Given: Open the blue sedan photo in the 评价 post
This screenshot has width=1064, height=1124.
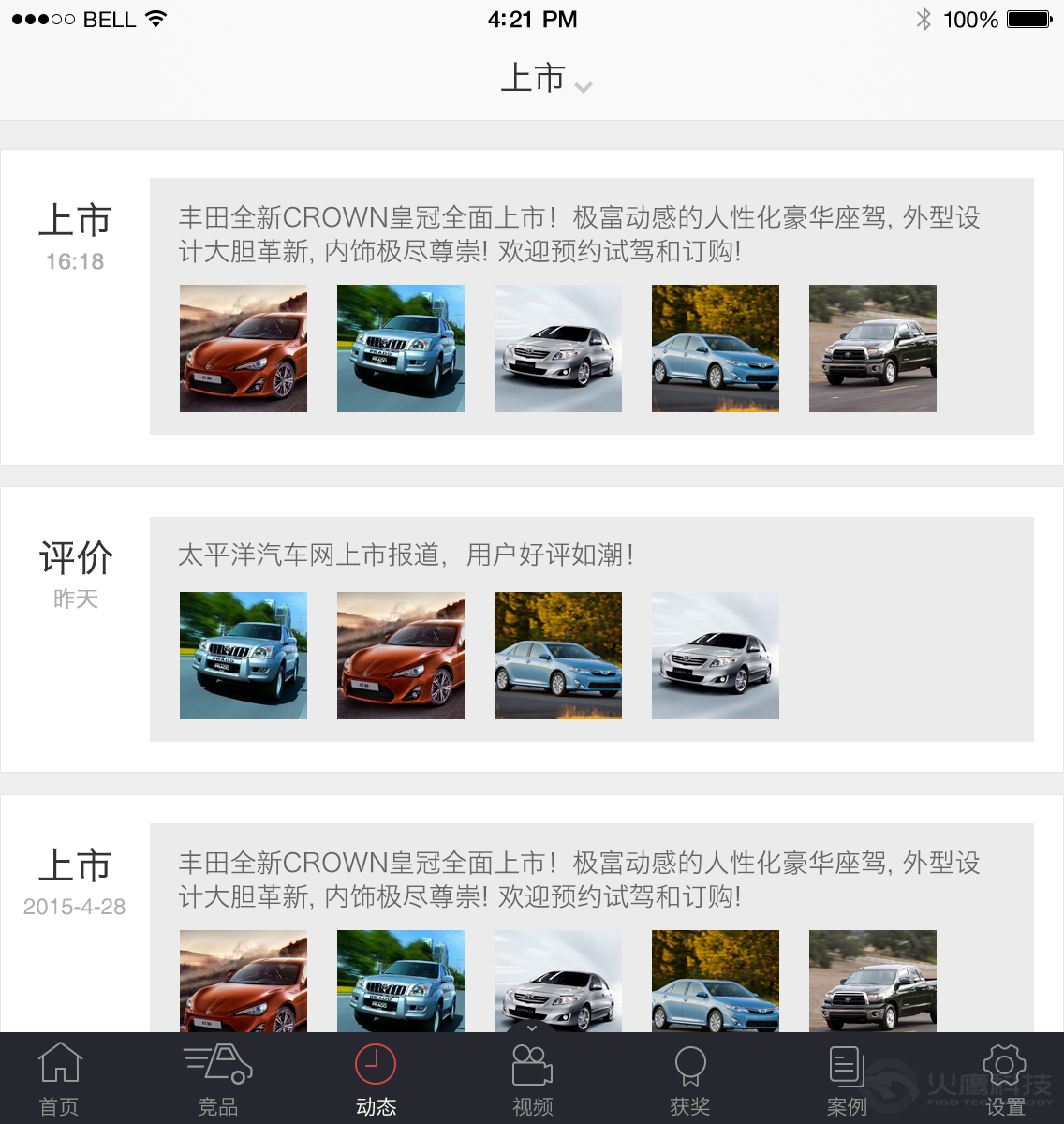Looking at the screenshot, I should click(558, 656).
